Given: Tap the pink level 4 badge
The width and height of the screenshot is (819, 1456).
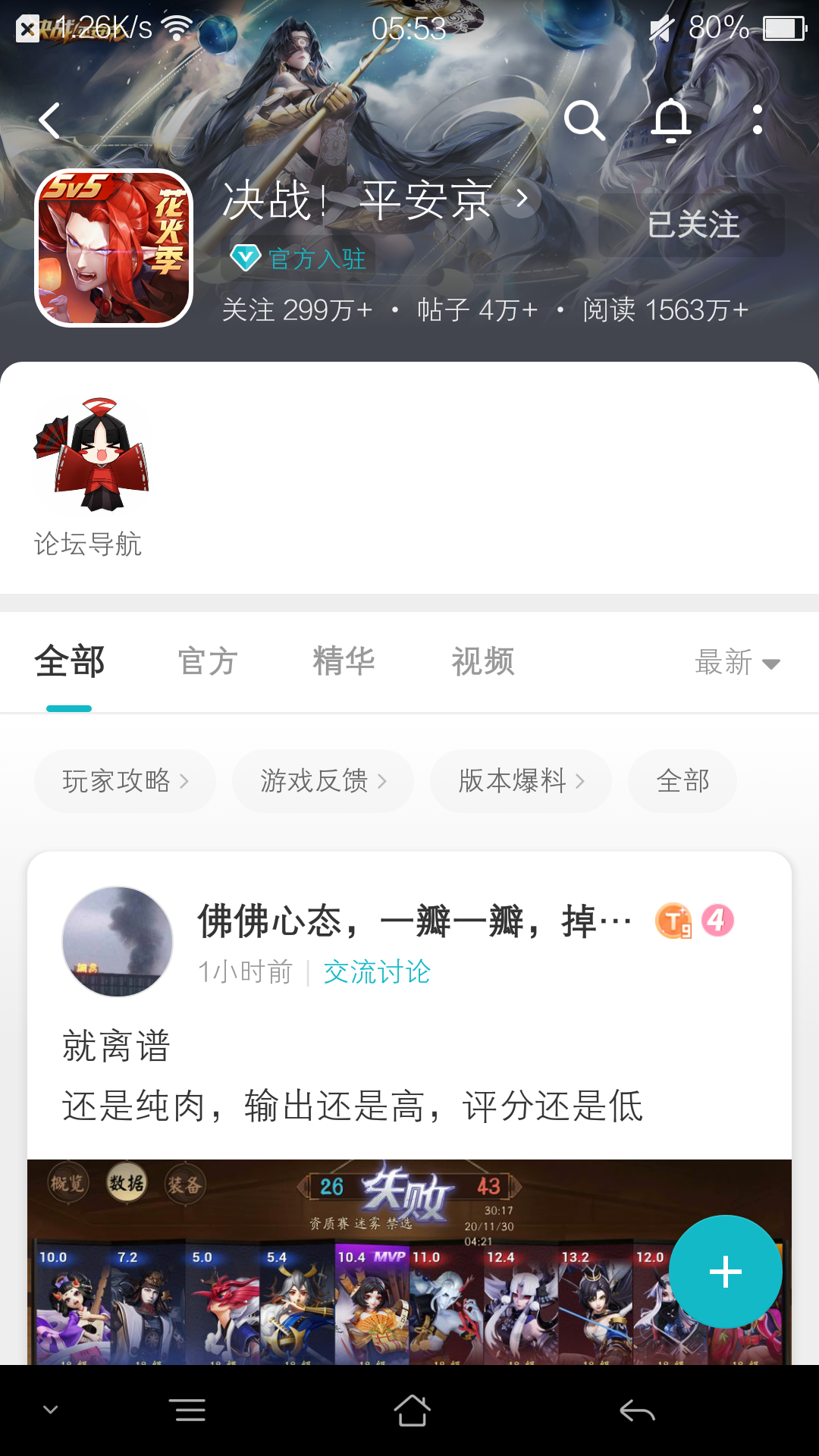Looking at the screenshot, I should point(720,921).
